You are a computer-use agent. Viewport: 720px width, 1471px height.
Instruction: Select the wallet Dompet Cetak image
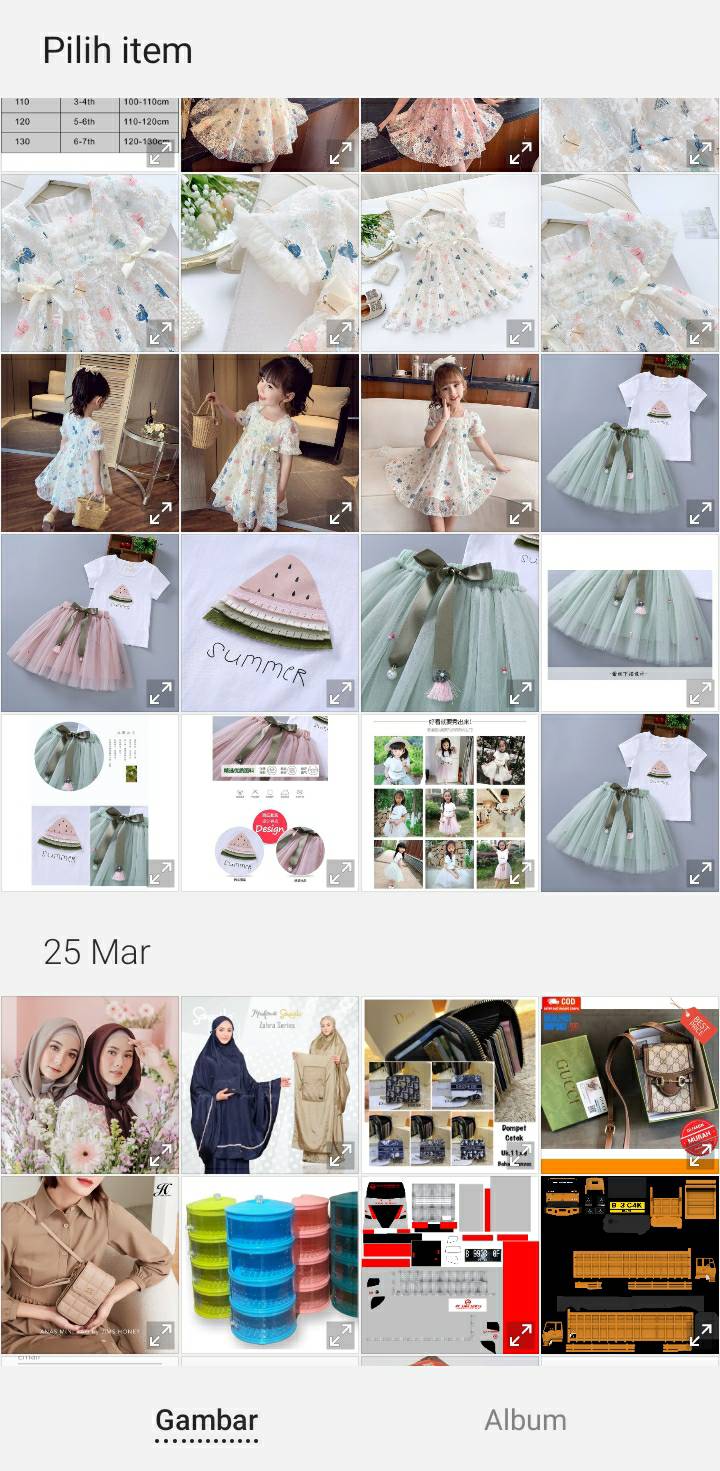450,1085
